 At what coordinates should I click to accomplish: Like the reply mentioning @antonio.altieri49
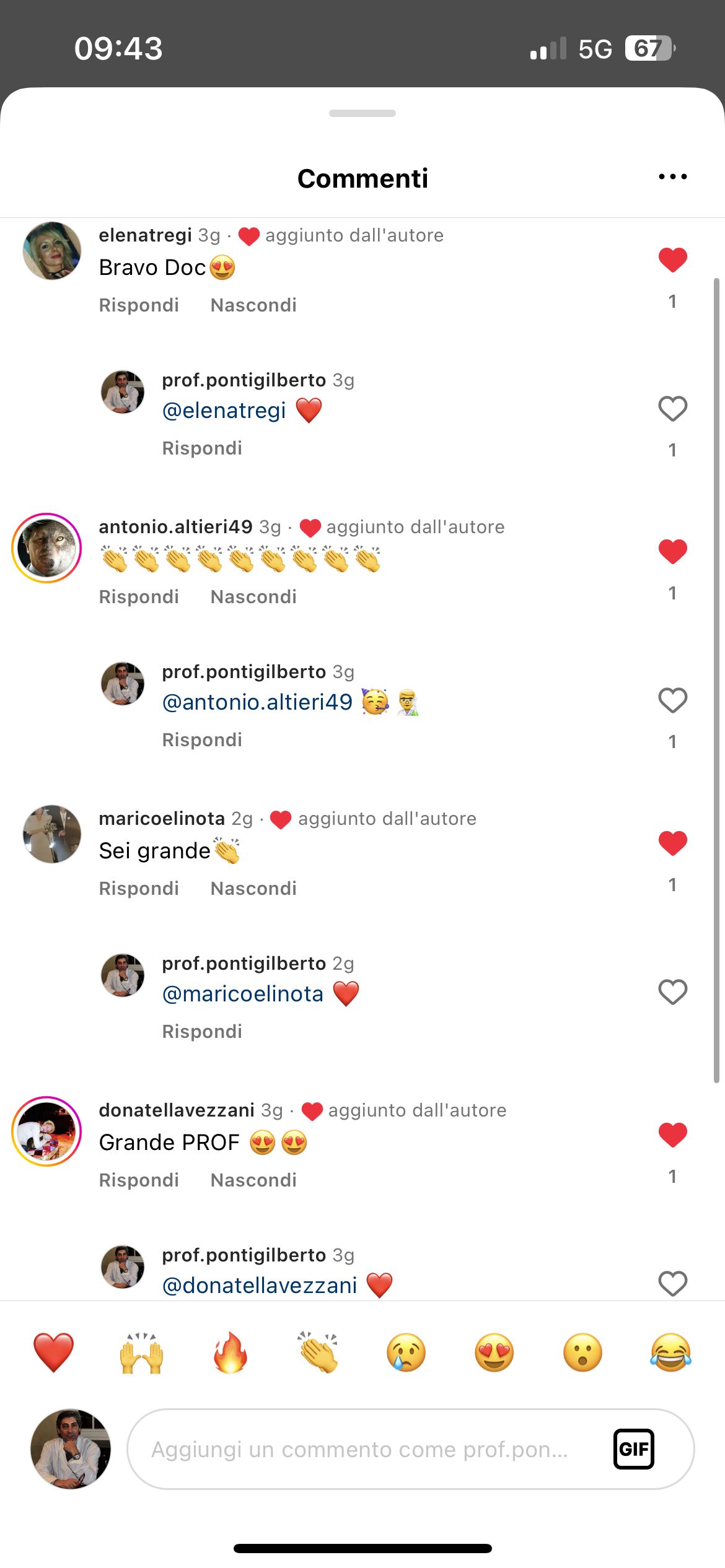672,700
